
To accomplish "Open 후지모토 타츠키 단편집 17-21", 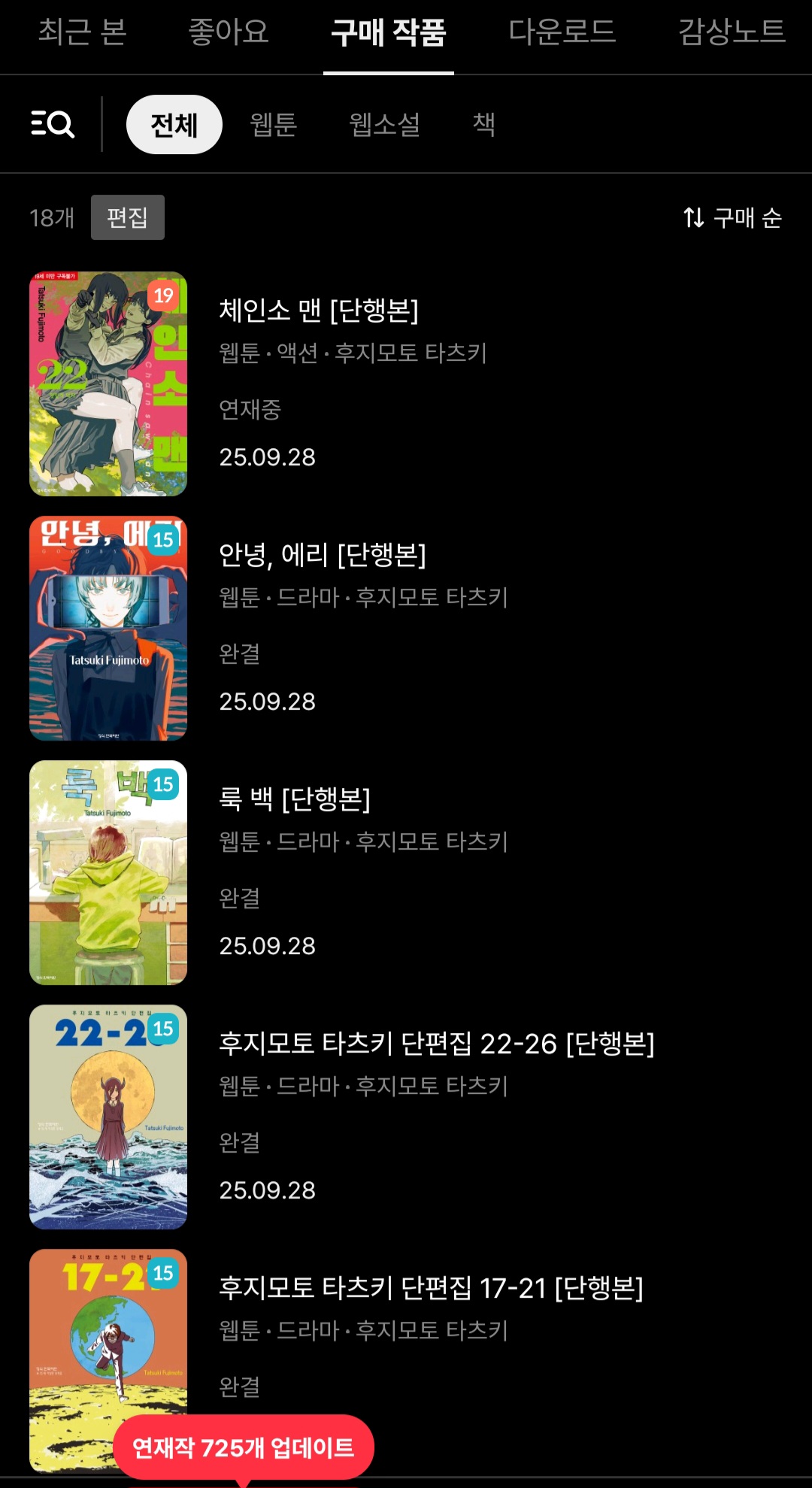I will tap(430, 1288).
